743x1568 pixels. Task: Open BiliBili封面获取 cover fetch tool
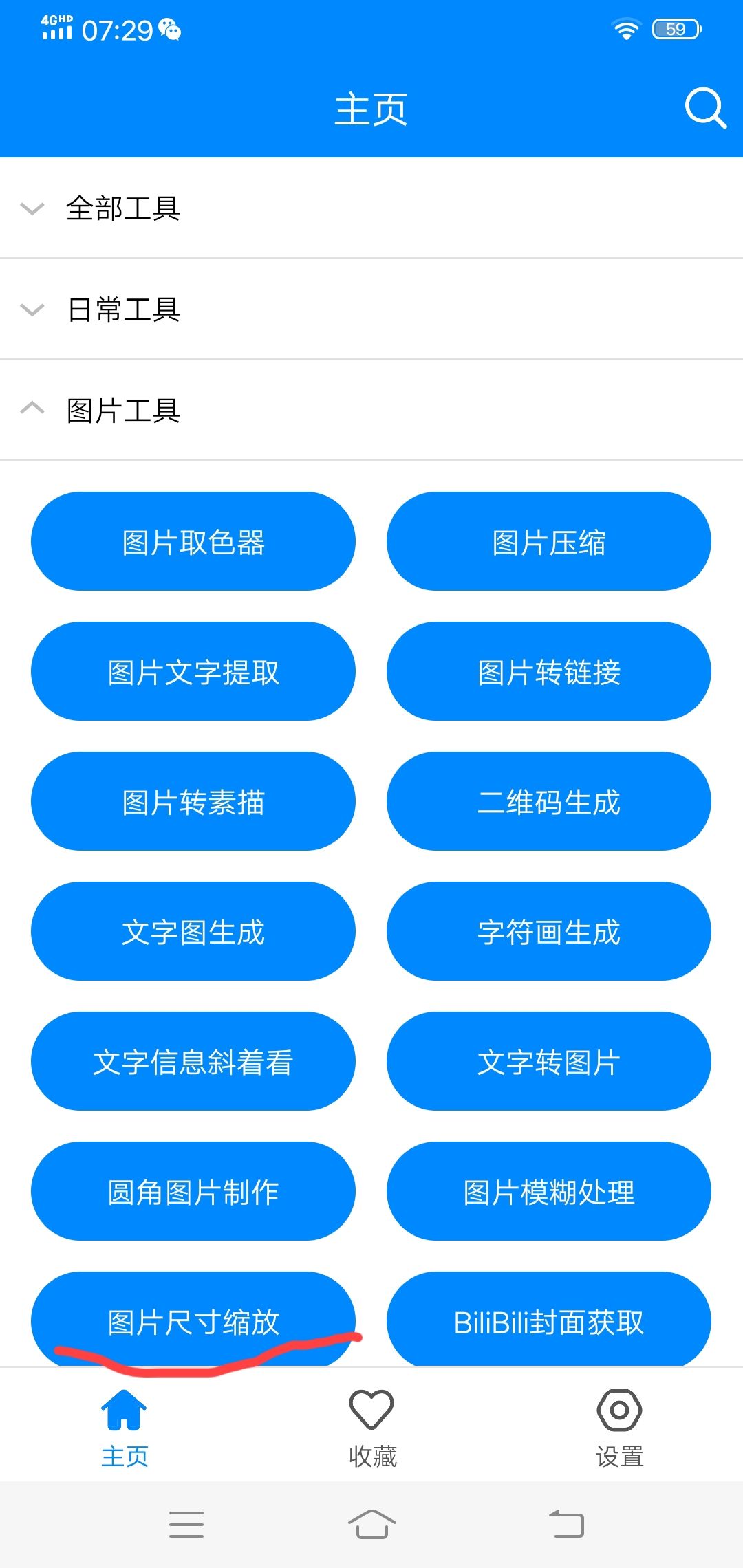point(548,1320)
